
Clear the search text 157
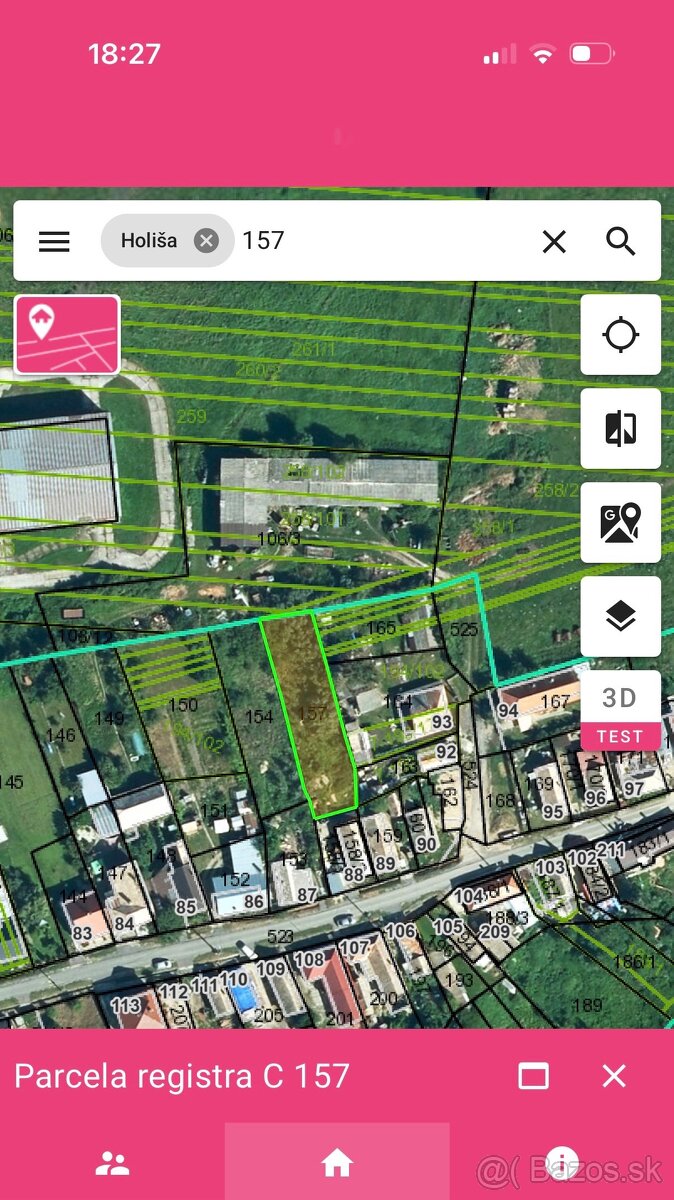pos(553,241)
